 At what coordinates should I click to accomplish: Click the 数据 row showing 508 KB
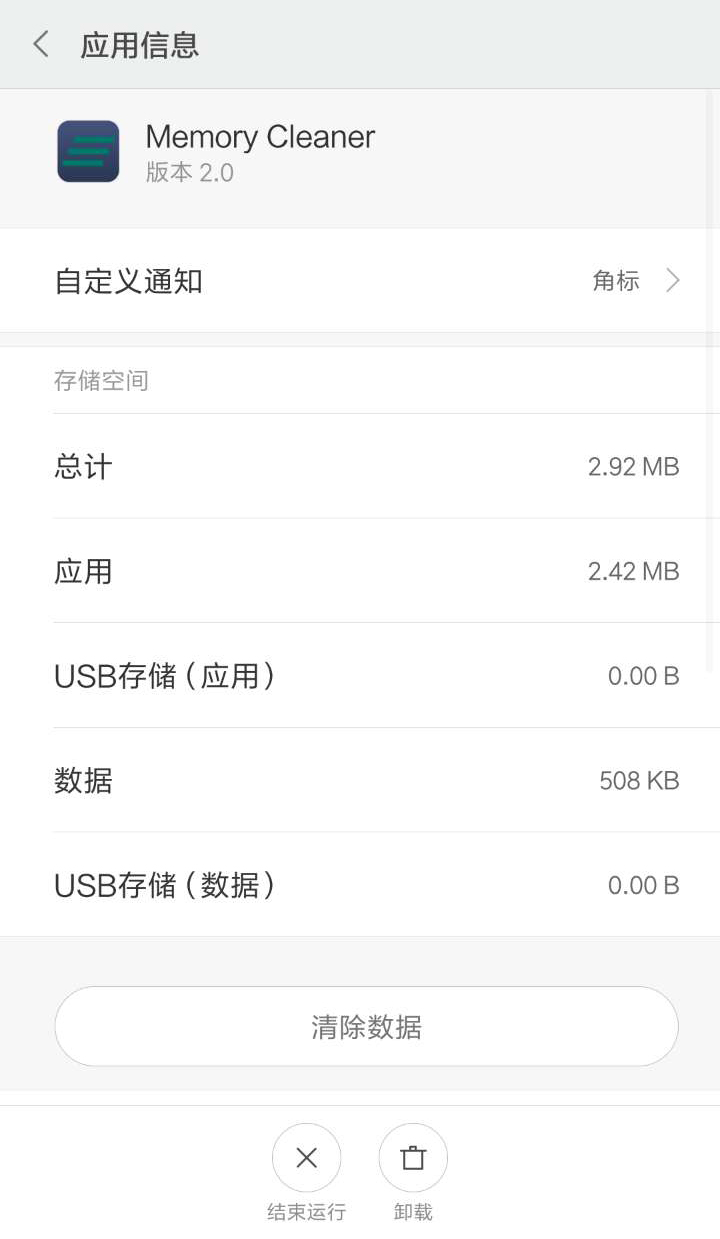coord(360,780)
